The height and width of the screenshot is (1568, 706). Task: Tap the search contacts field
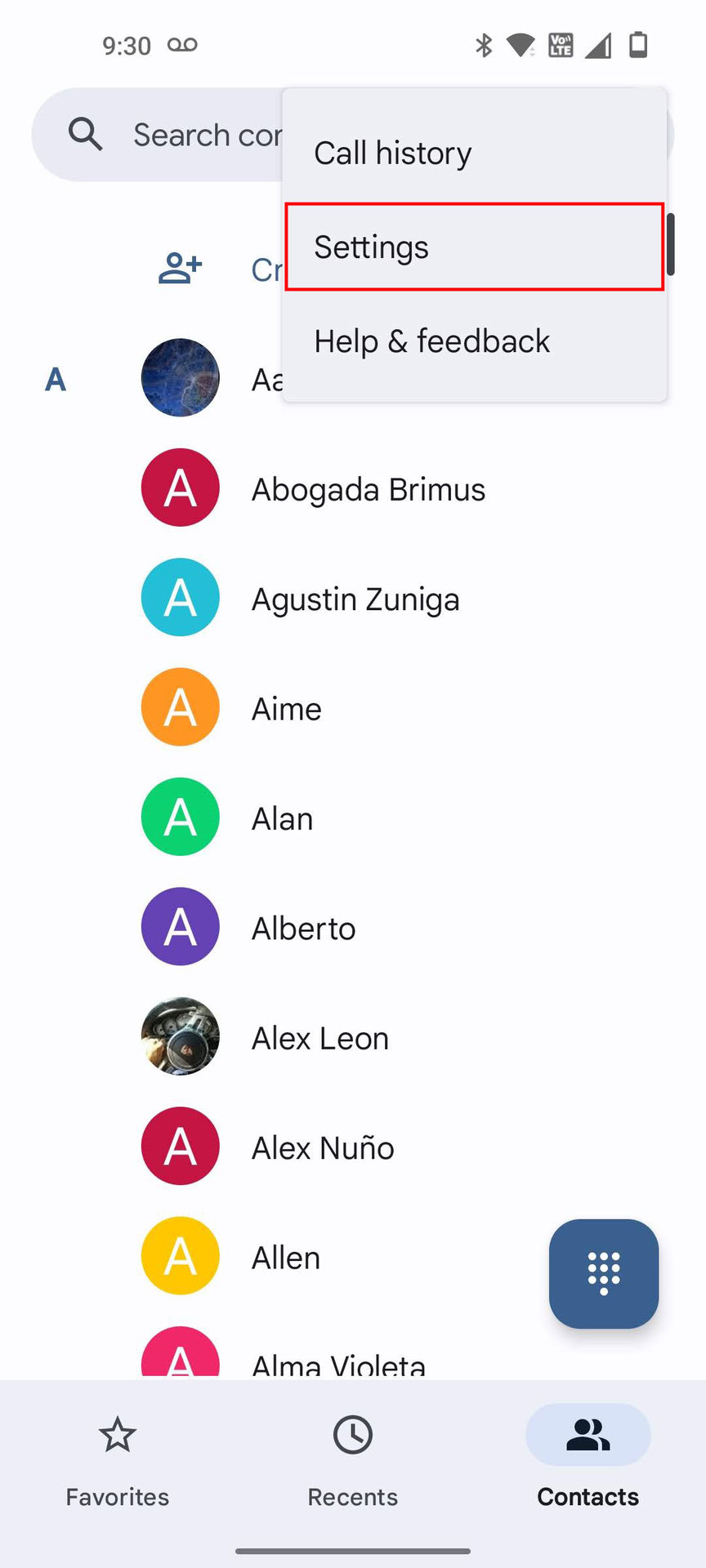pyautogui.click(x=180, y=135)
